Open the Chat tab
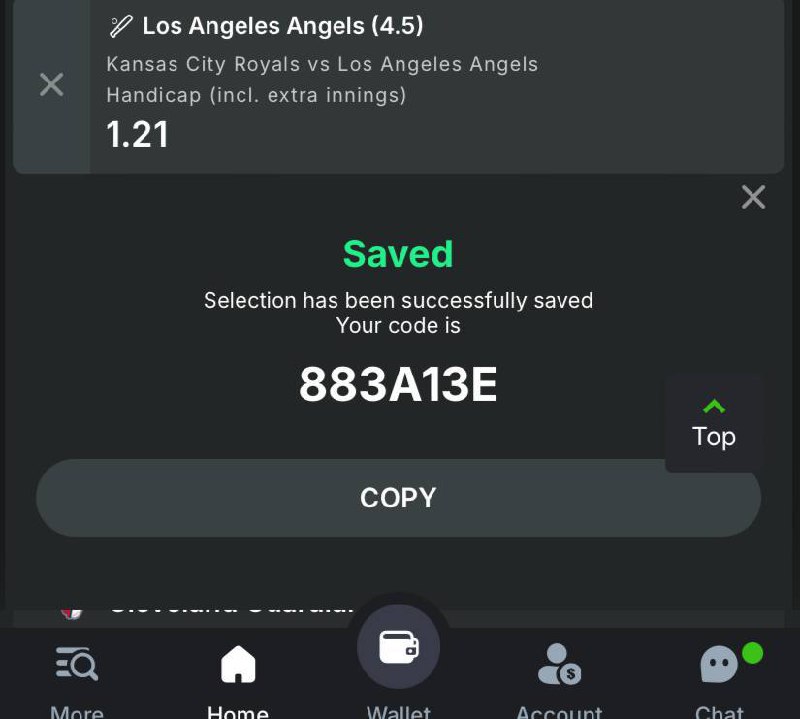The image size is (800, 719). [x=720, y=676]
